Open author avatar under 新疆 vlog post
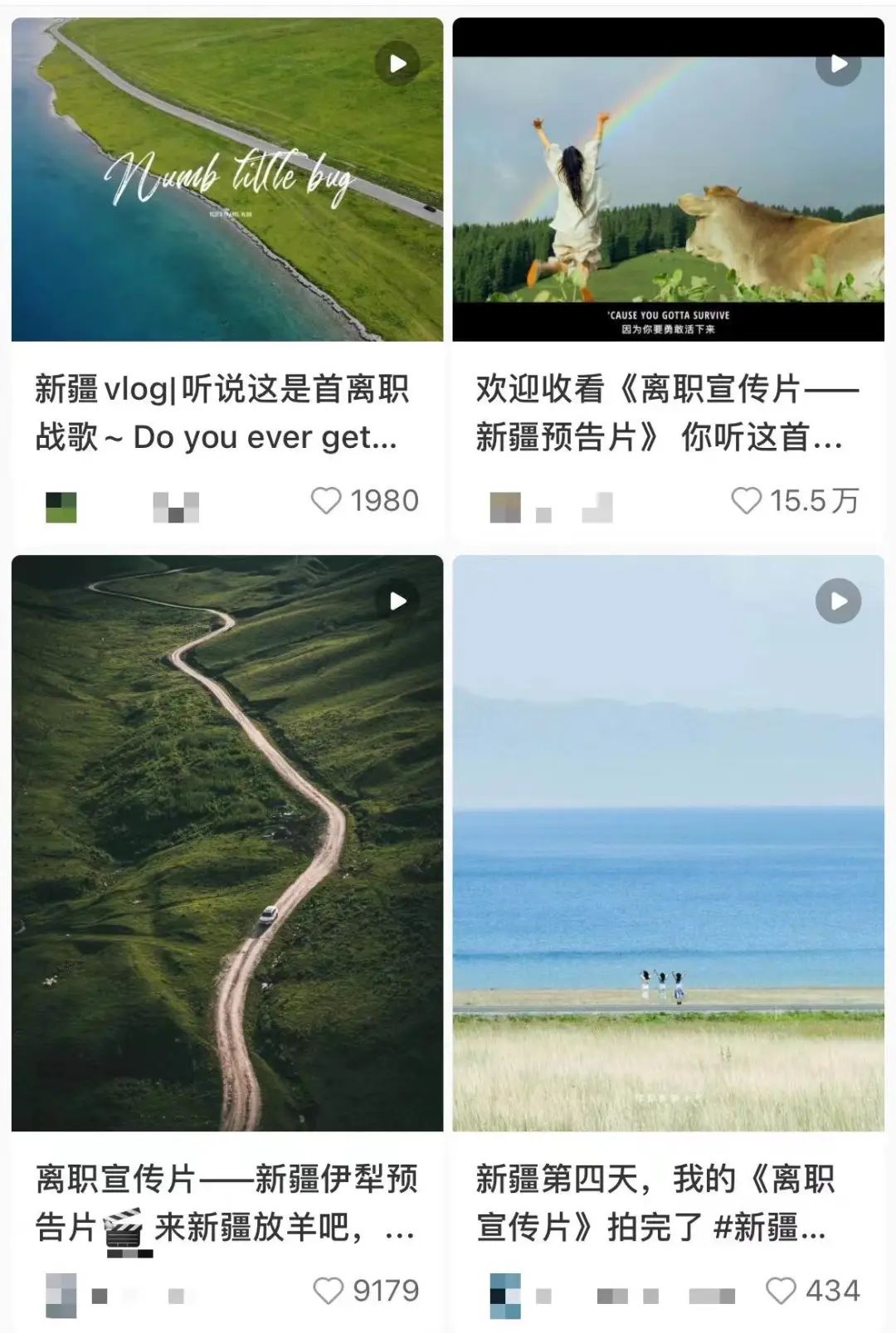 coord(61,507)
